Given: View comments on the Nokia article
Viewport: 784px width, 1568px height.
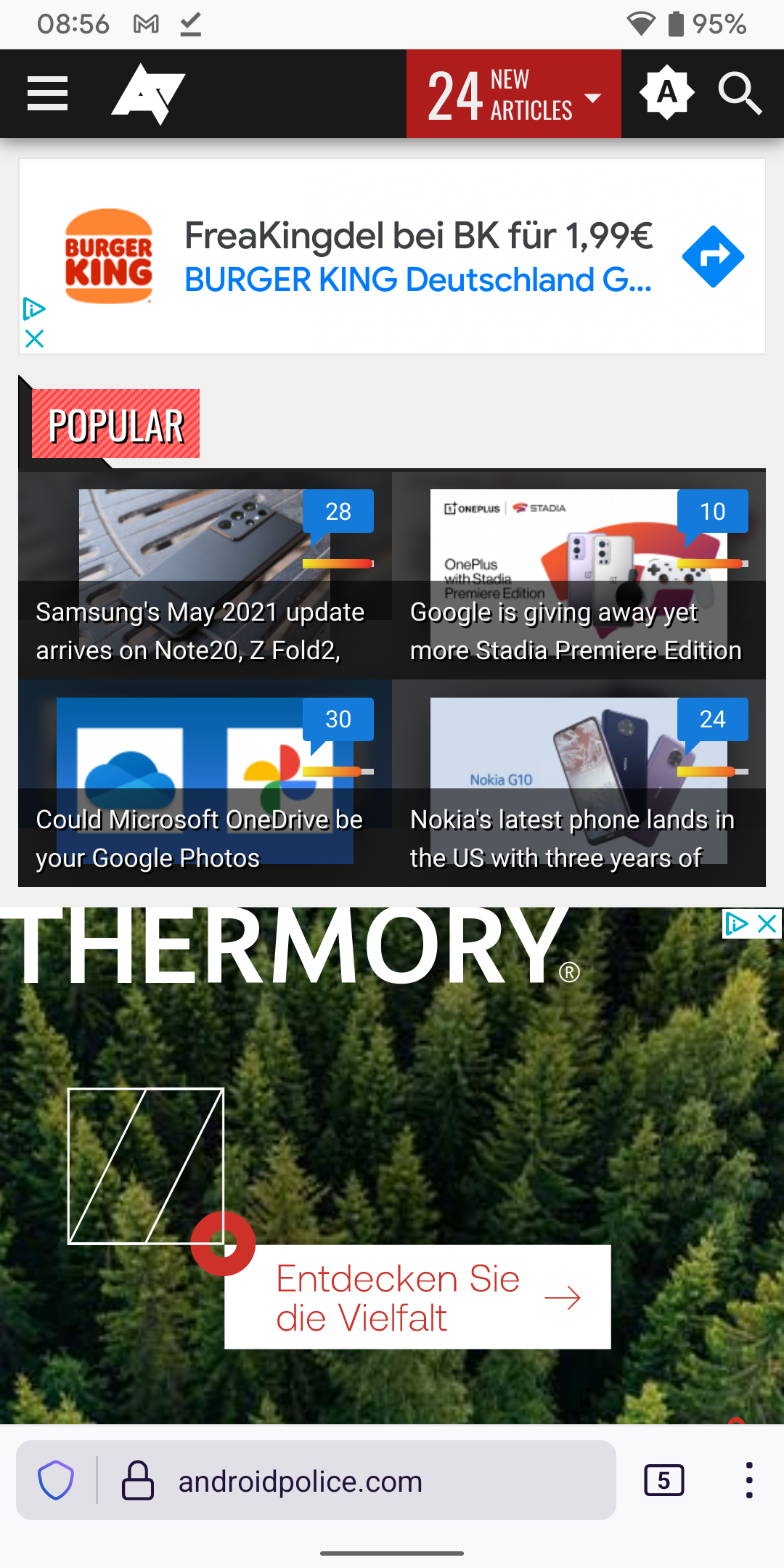Looking at the screenshot, I should click(712, 719).
